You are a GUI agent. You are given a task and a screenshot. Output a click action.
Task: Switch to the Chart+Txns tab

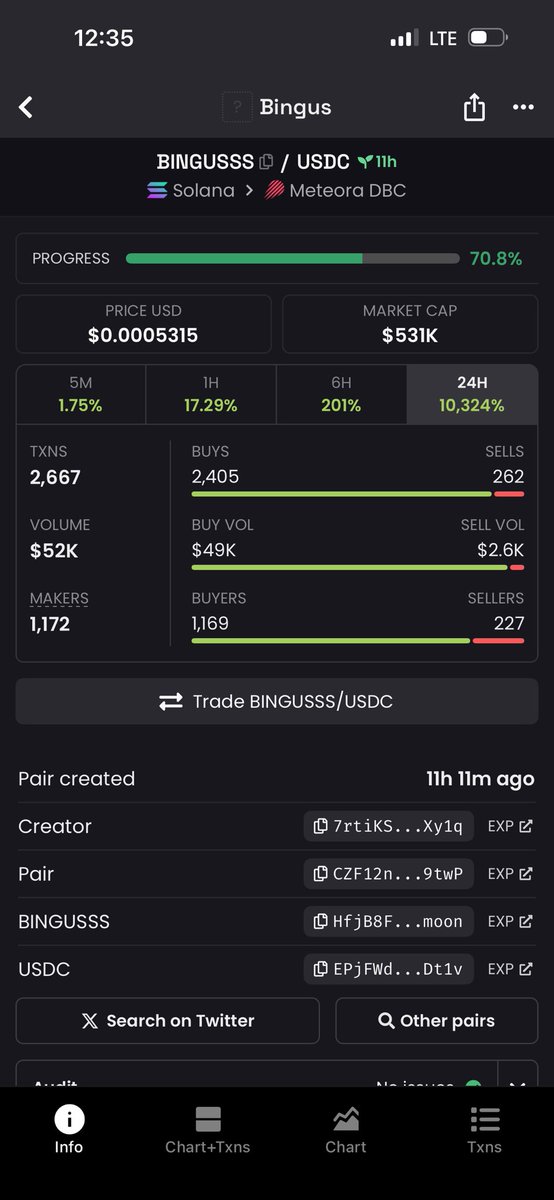(208, 1130)
